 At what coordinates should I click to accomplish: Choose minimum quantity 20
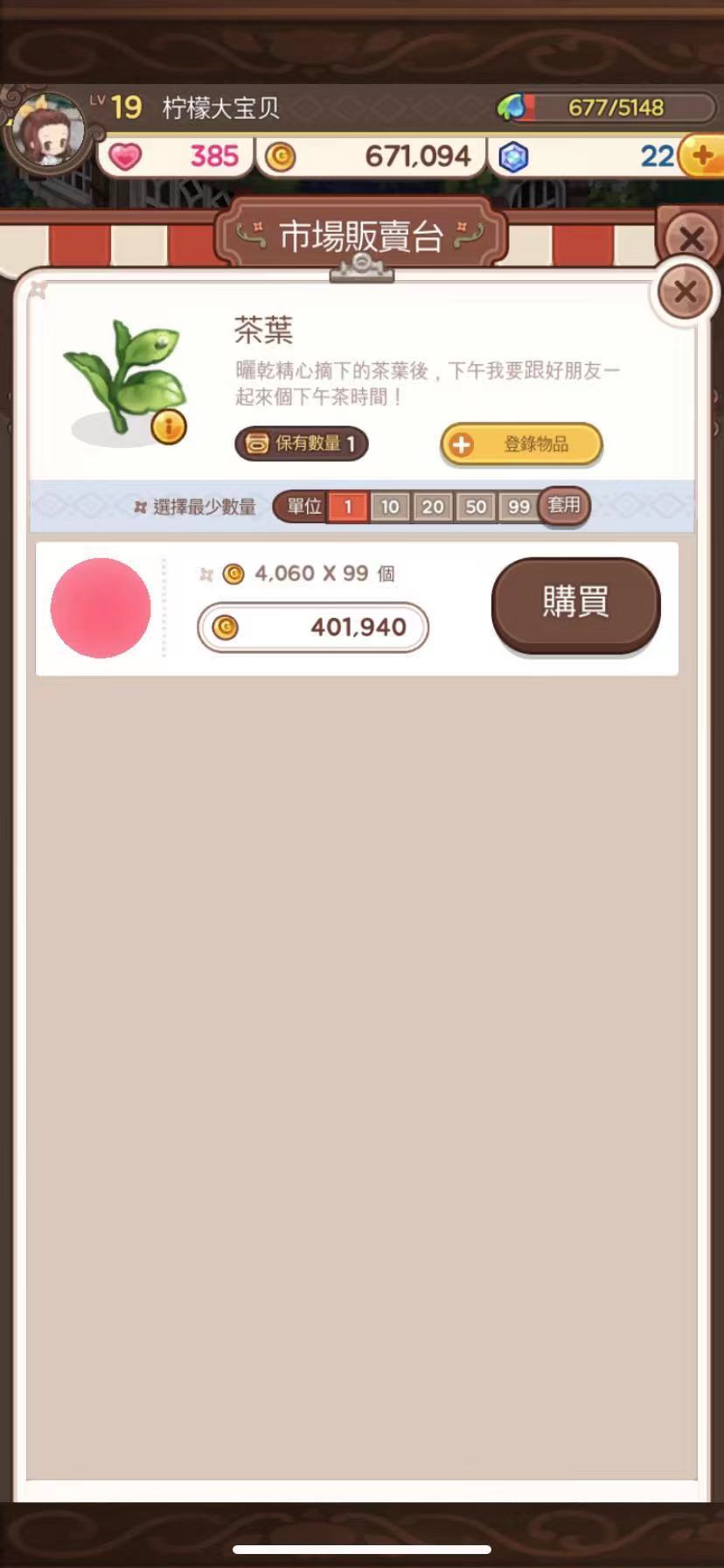(x=433, y=507)
